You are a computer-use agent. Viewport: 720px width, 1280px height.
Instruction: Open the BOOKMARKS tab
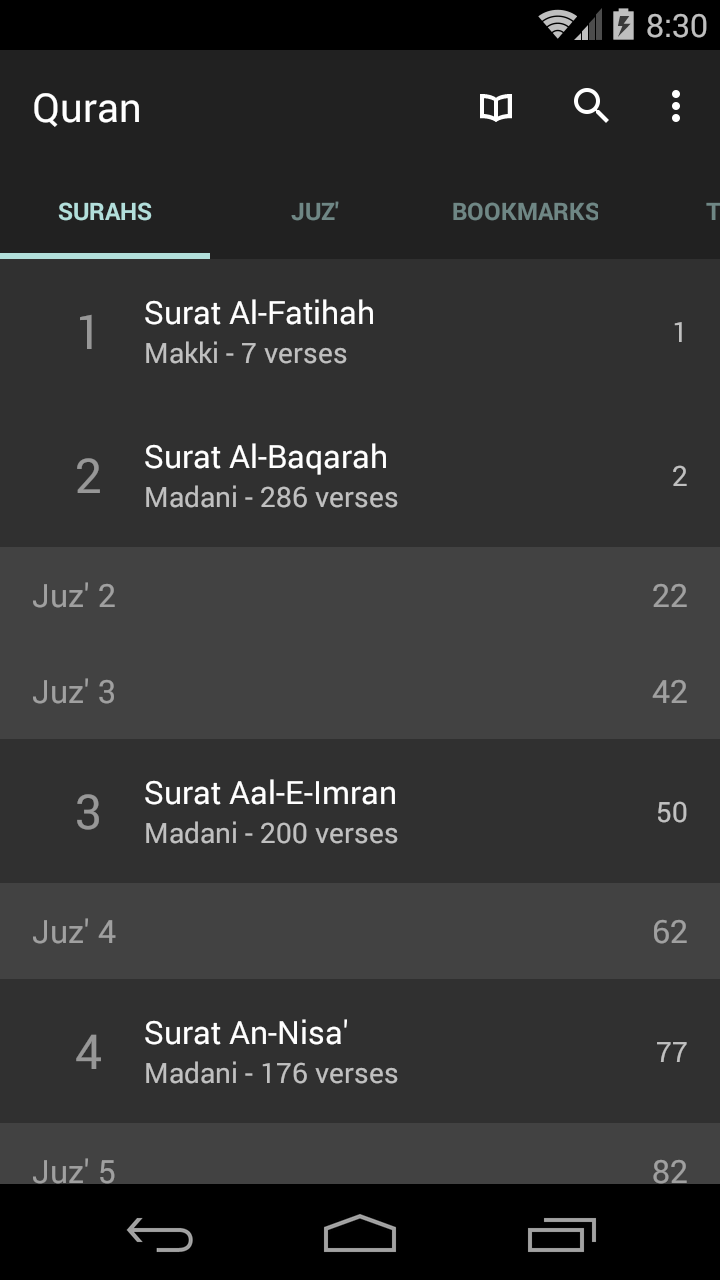pyautogui.click(x=526, y=211)
